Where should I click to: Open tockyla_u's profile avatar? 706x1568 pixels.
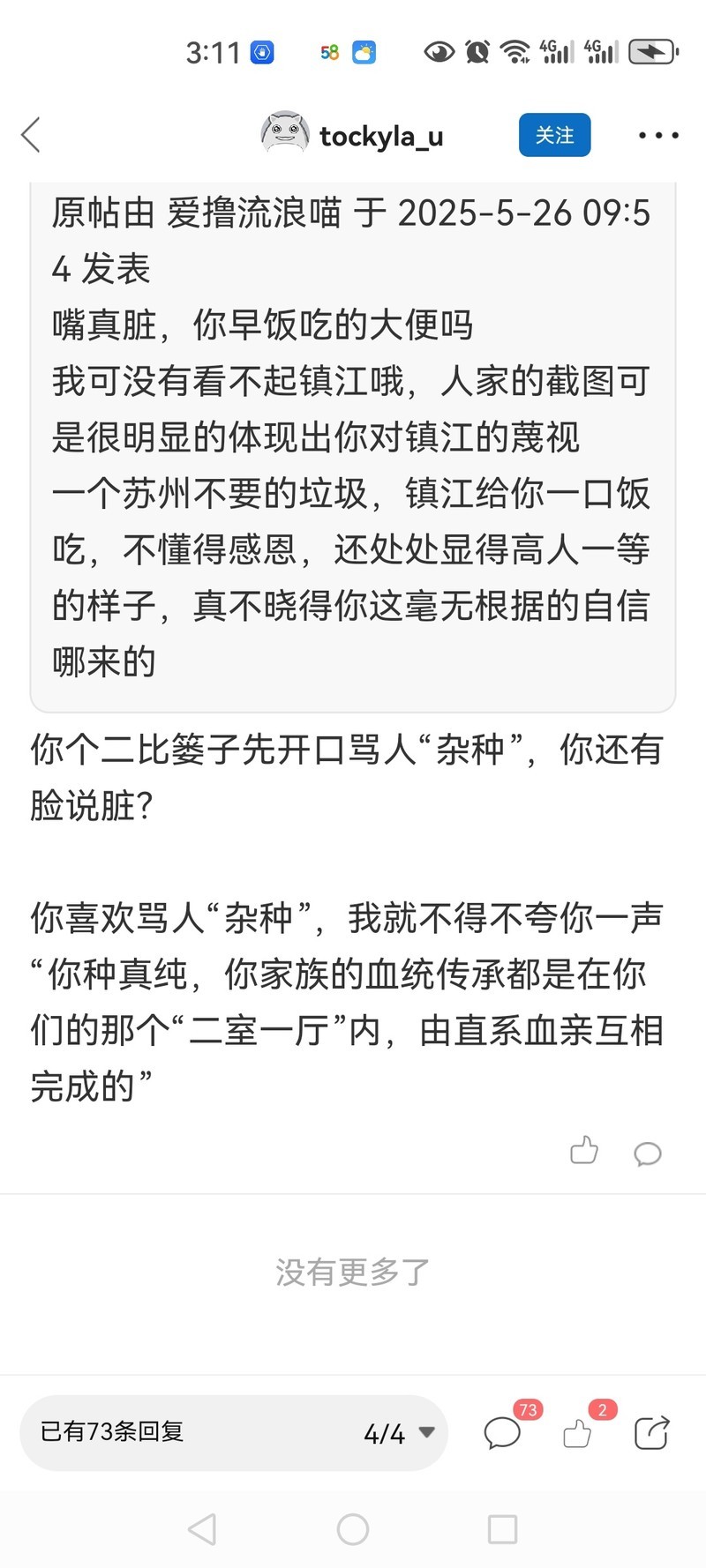[x=284, y=135]
